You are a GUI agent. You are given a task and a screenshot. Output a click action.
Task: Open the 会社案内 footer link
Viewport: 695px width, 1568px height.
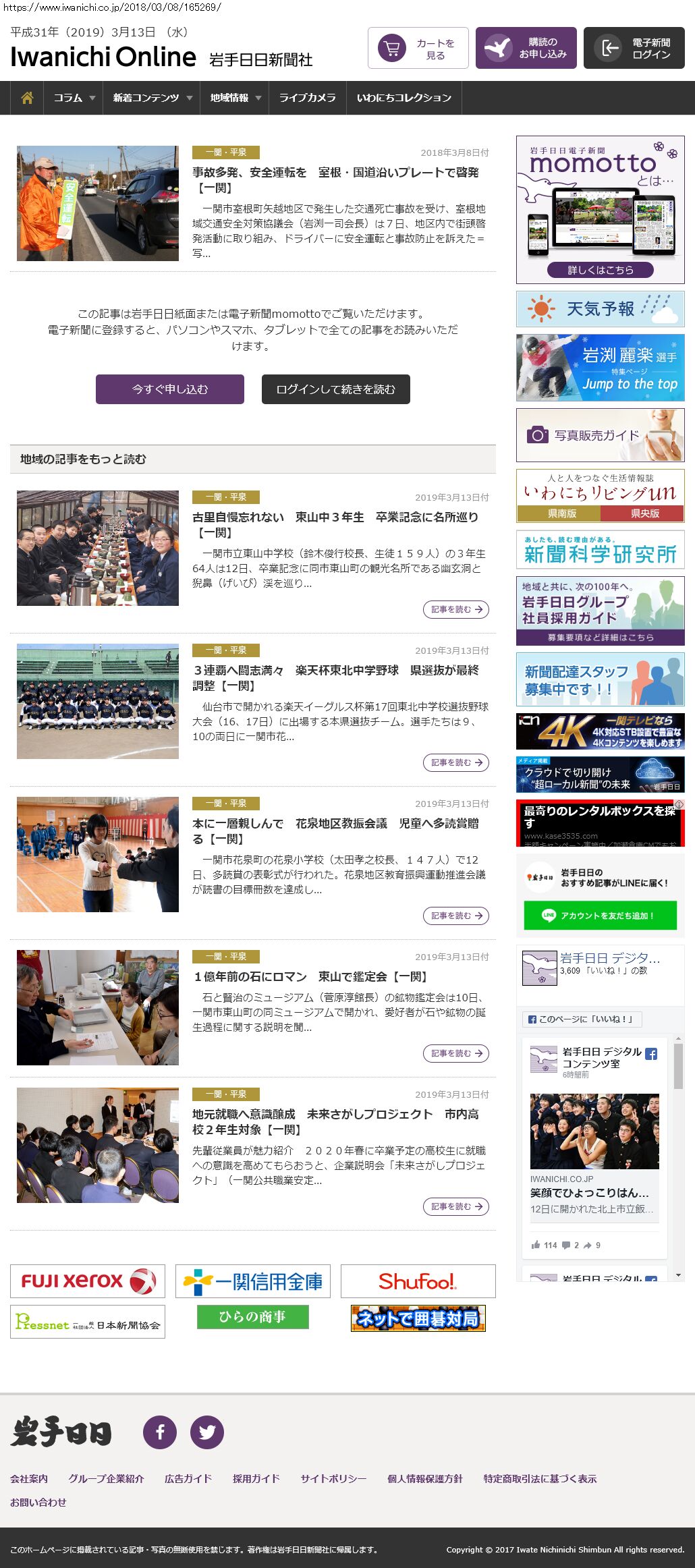(29, 1478)
